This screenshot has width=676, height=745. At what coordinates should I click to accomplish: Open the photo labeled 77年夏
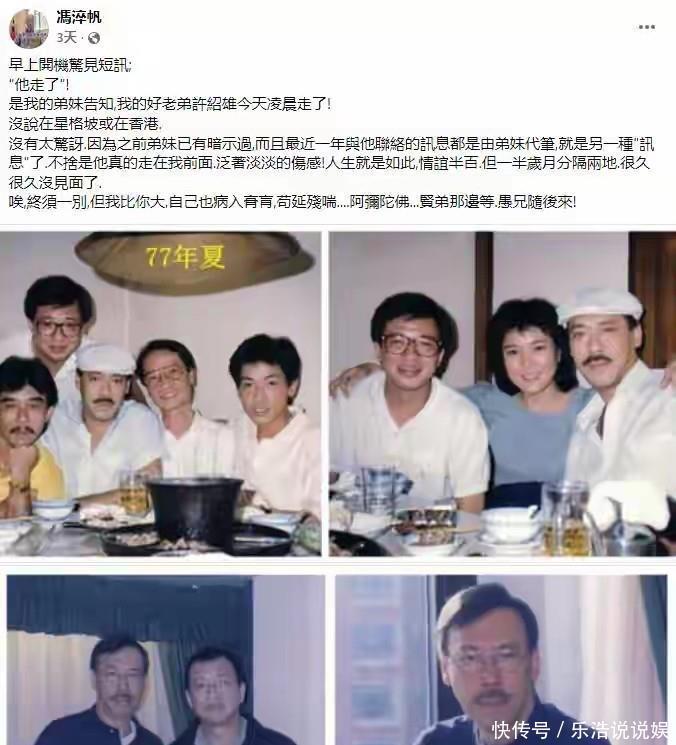click(161, 394)
